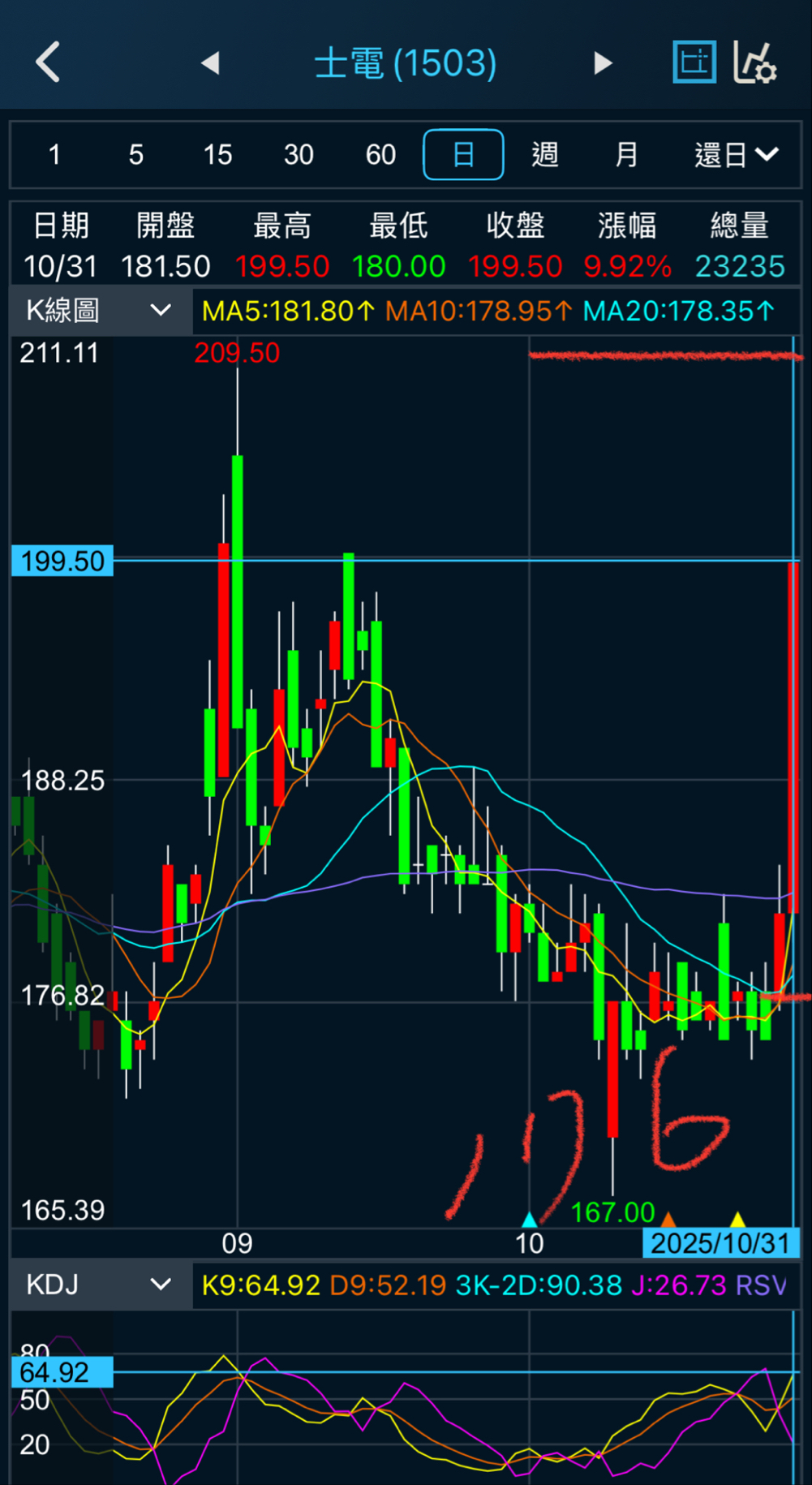Viewport: 812px width, 1485px height.
Task: Select the 15-minute timeframe
Action: [x=217, y=154]
